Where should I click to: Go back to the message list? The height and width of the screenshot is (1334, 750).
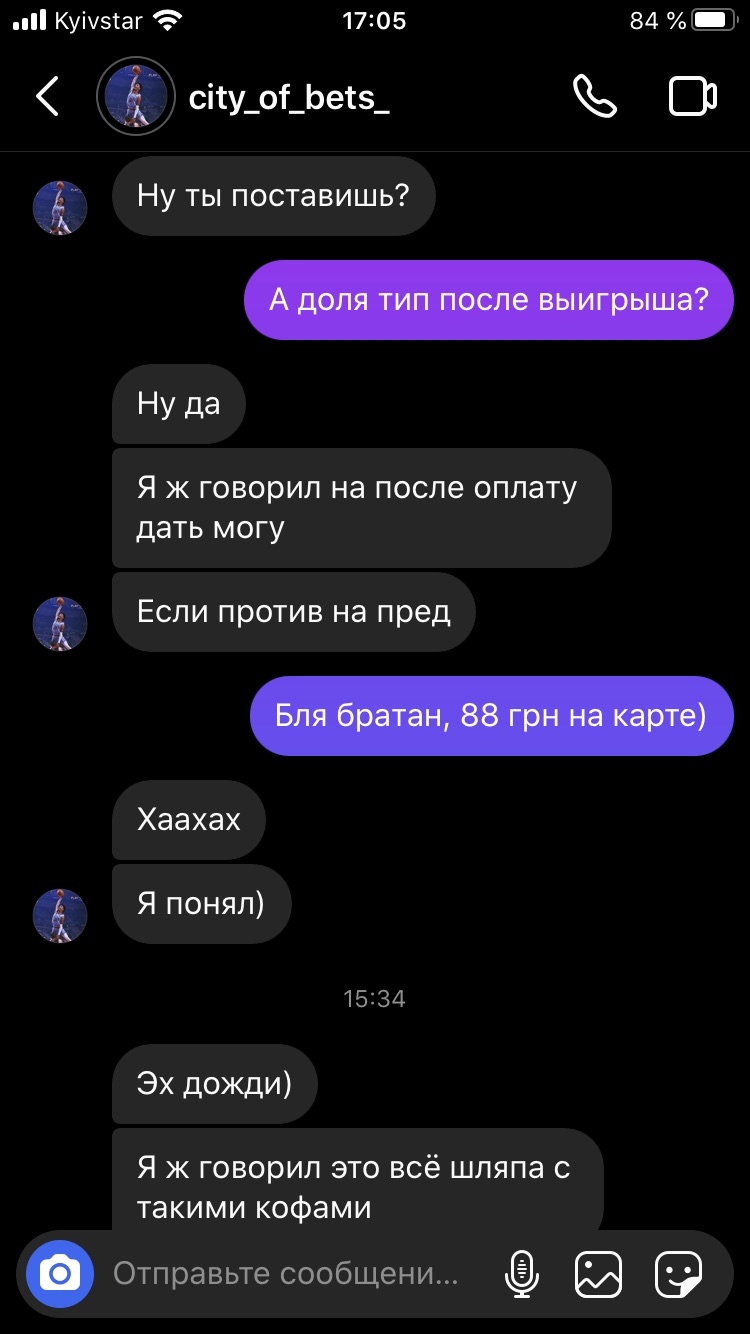(x=47, y=97)
